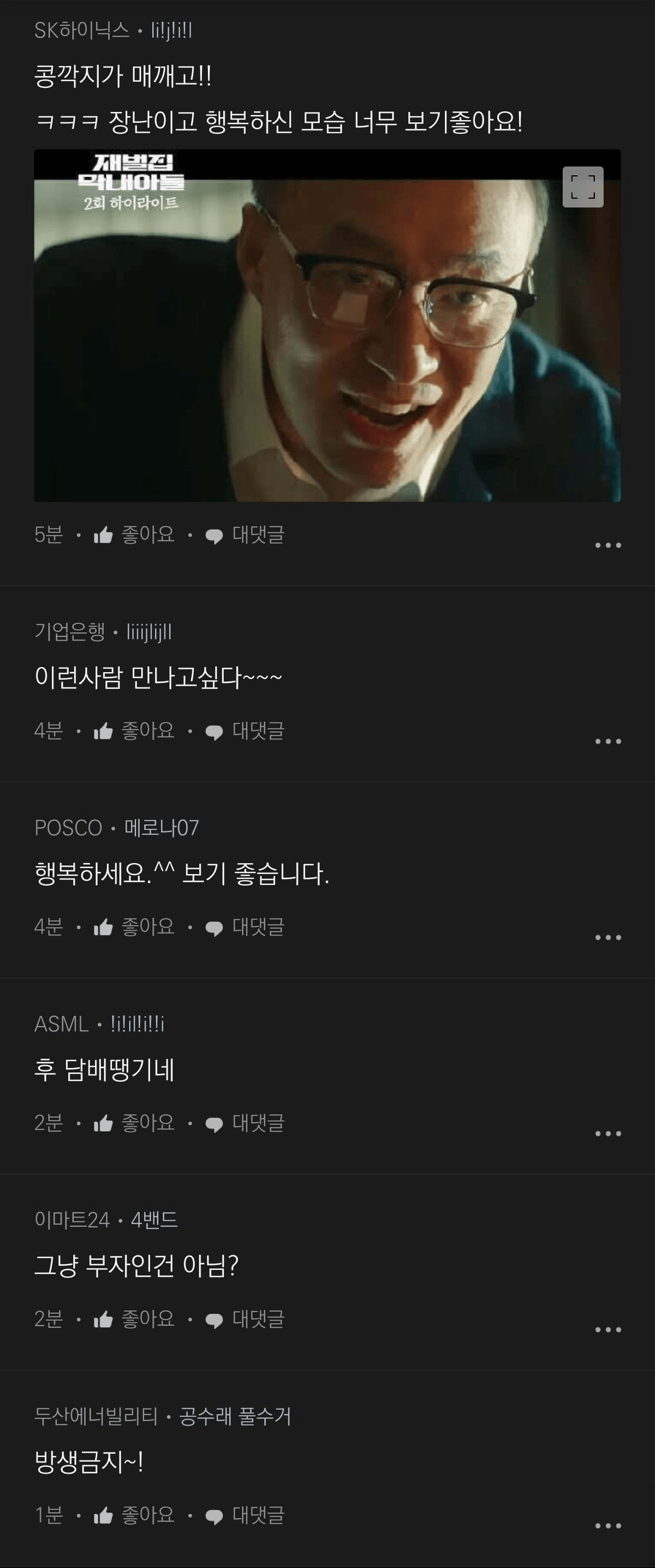The image size is (655, 1568).
Task: Like the 이마트24 comment by 4밴드
Action: [134, 1319]
